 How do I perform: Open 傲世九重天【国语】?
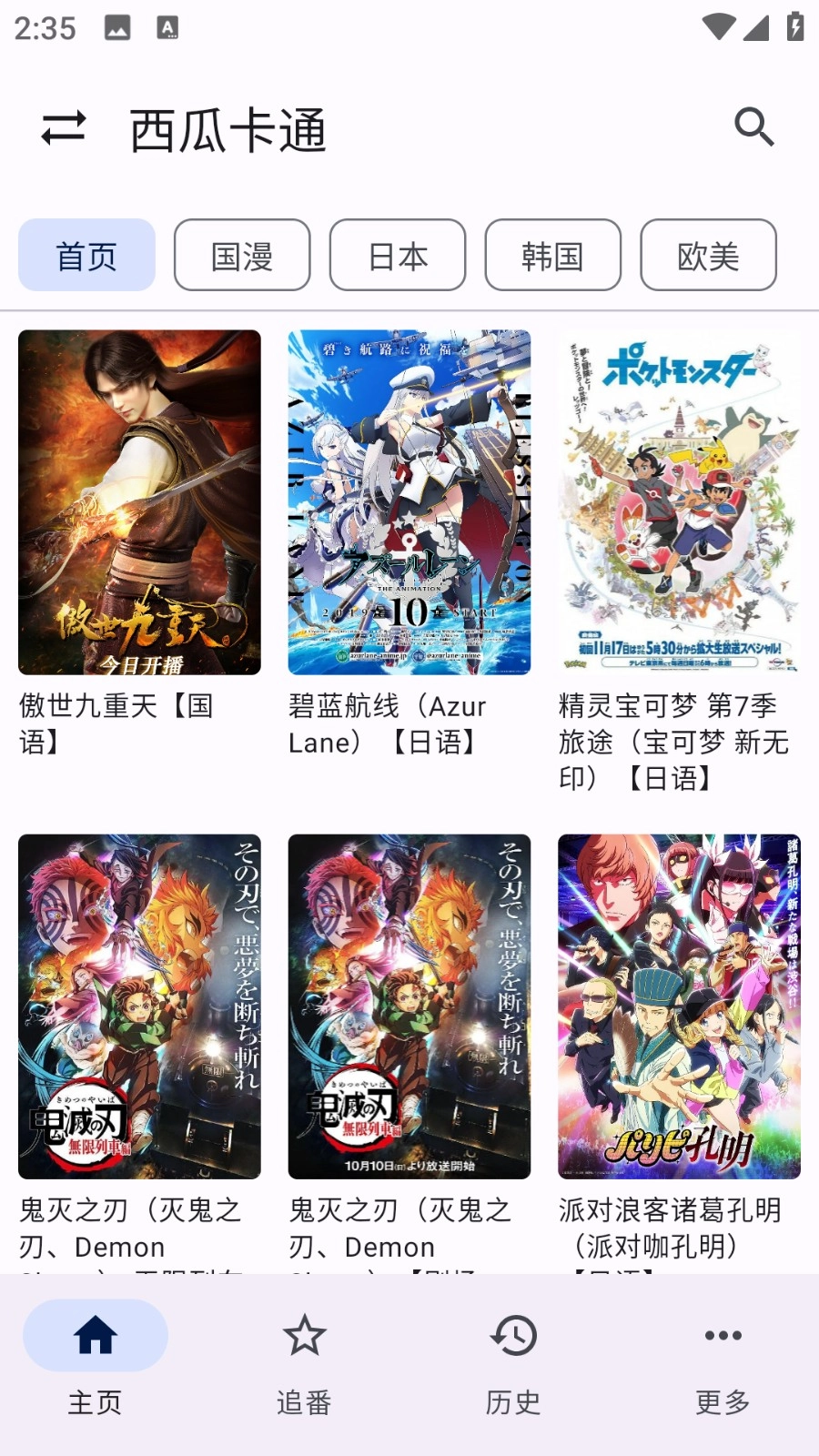pyautogui.click(x=139, y=502)
